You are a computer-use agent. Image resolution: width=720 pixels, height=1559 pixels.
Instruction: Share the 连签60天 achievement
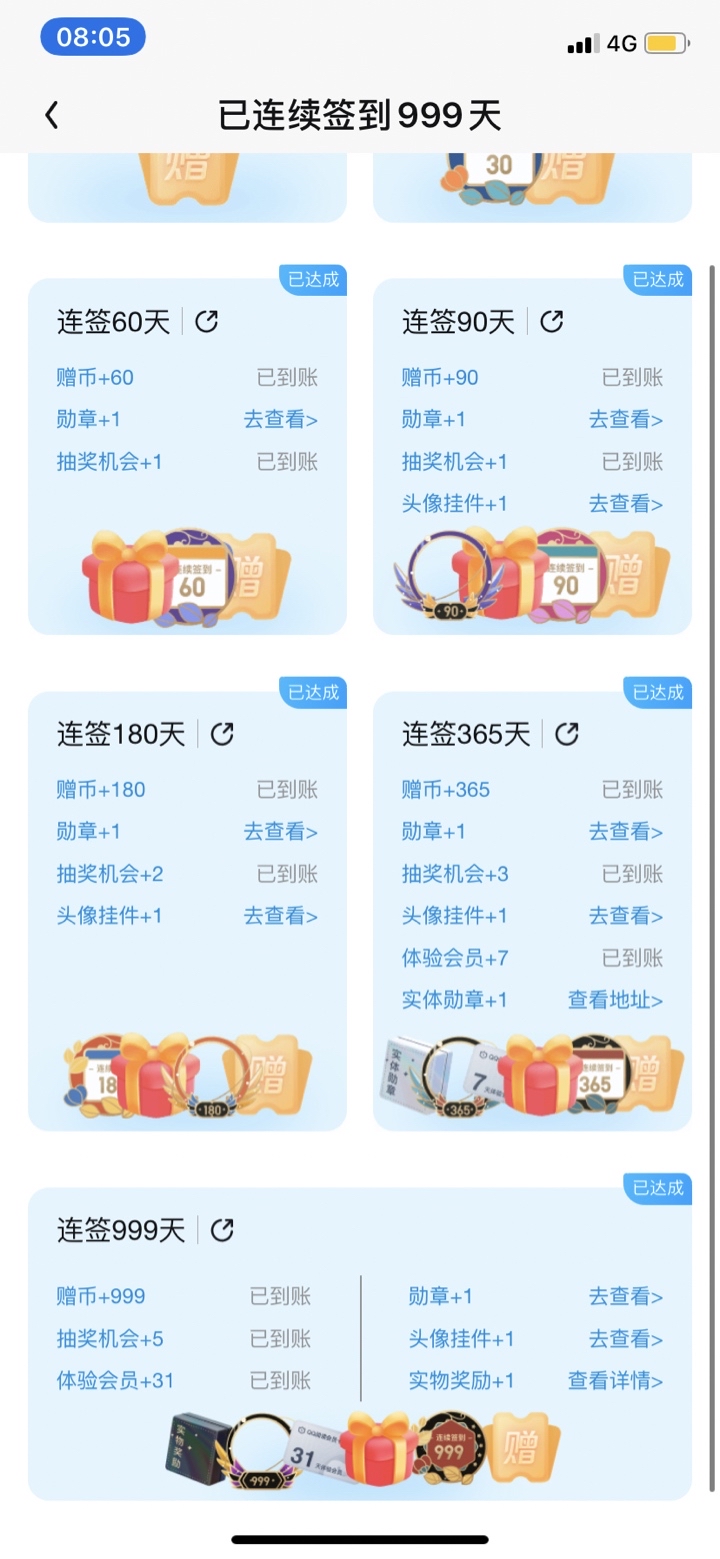click(206, 322)
